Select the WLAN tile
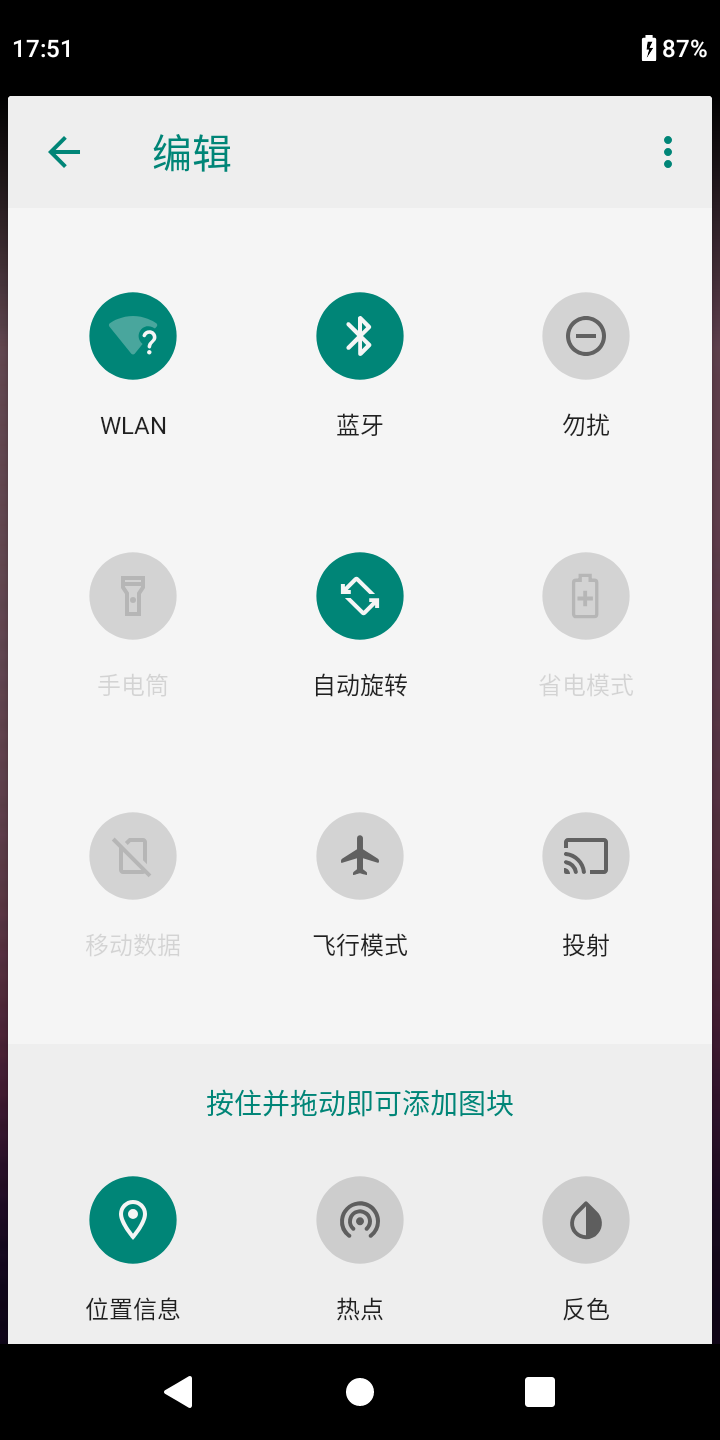 tap(133, 336)
